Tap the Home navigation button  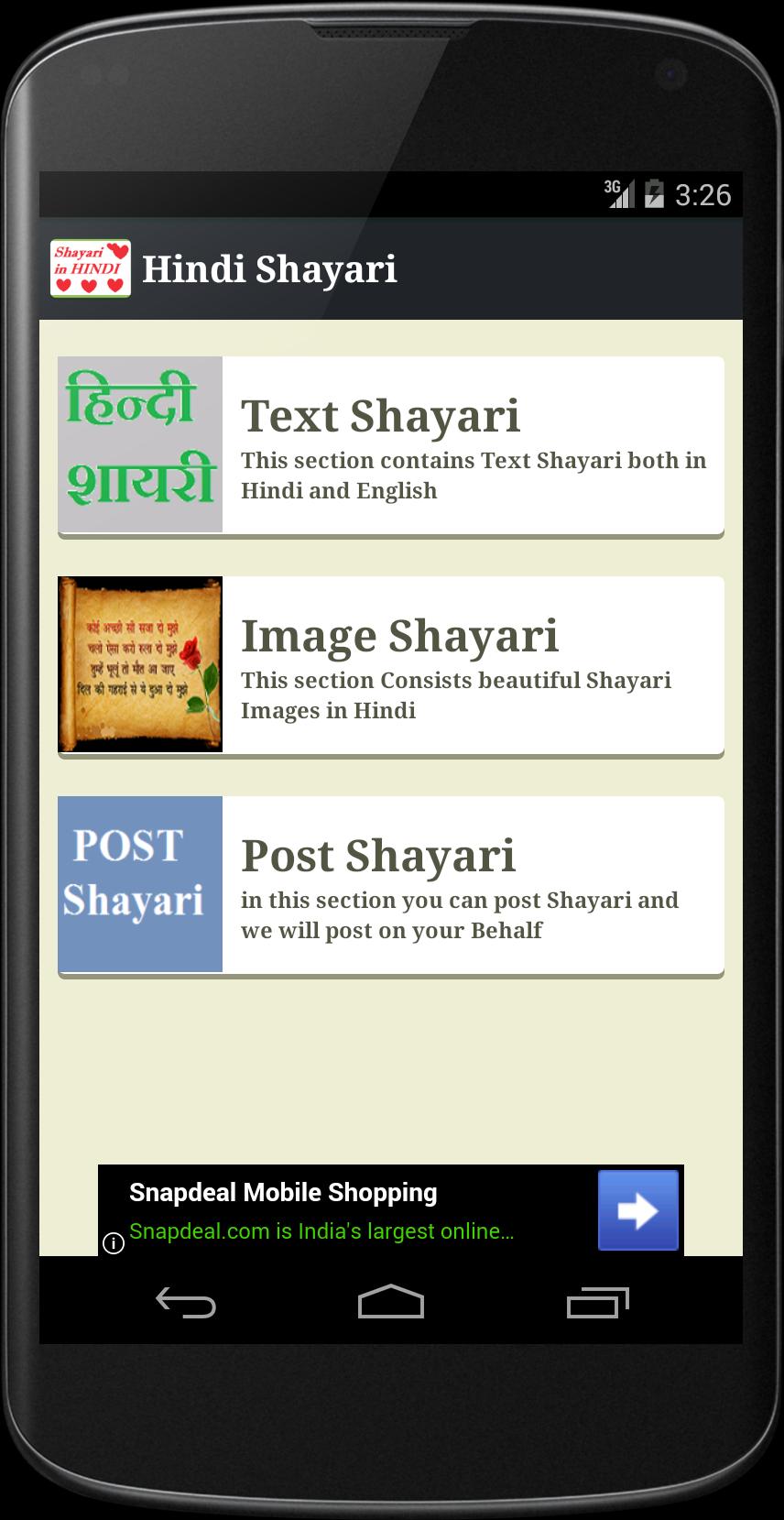point(391,1300)
